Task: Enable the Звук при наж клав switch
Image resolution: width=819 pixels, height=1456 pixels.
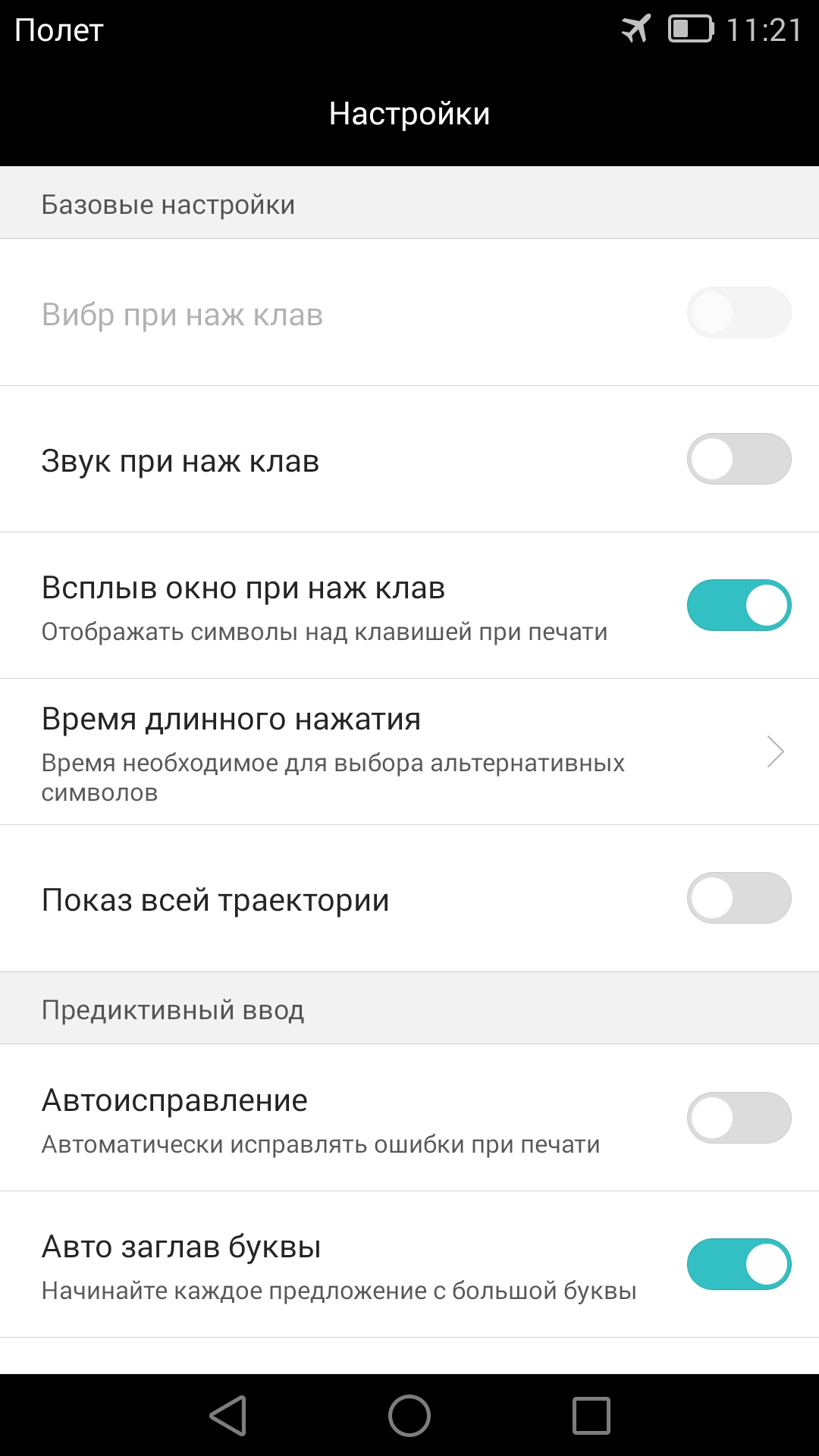Action: tap(739, 459)
